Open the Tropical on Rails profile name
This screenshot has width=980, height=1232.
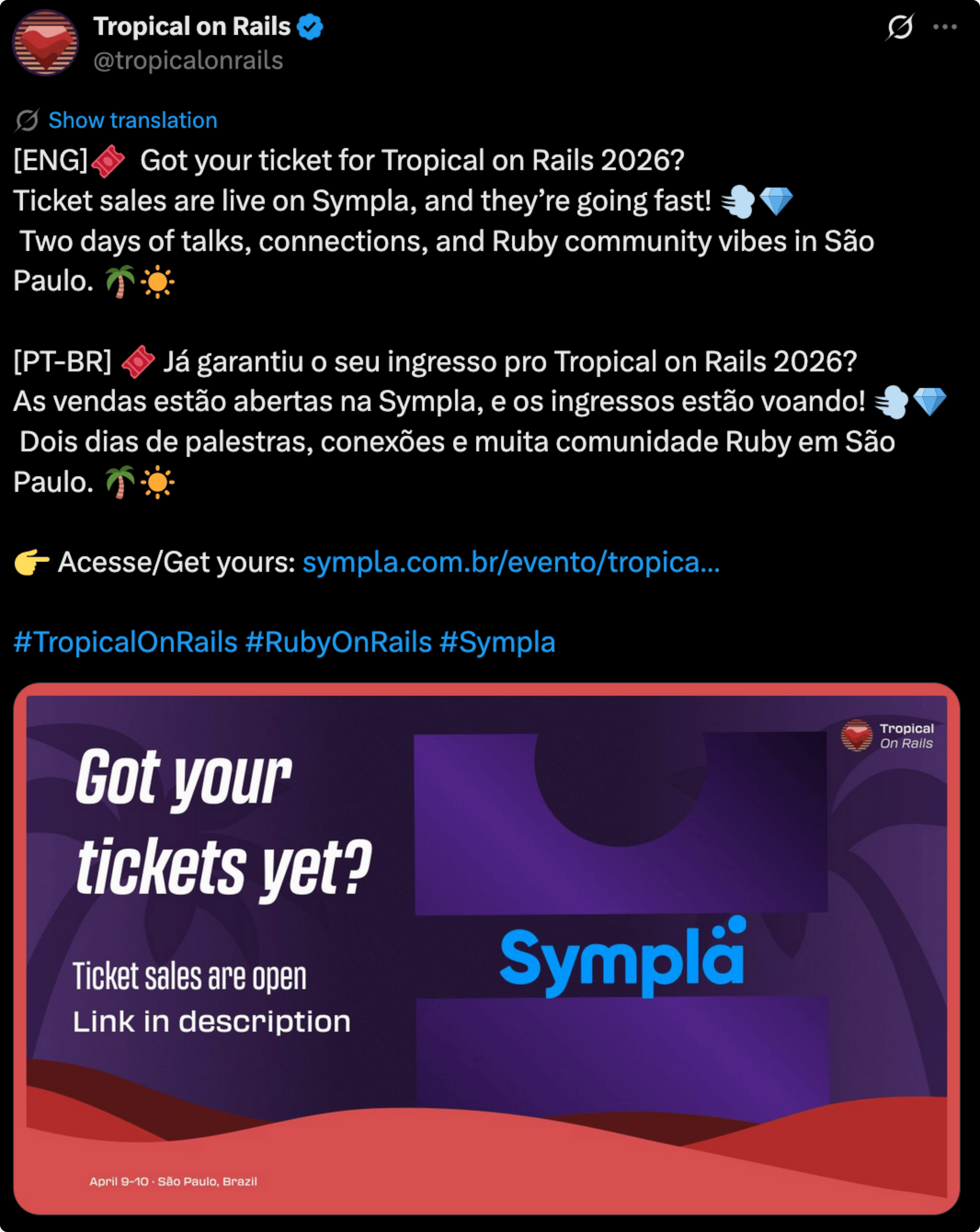(x=192, y=27)
